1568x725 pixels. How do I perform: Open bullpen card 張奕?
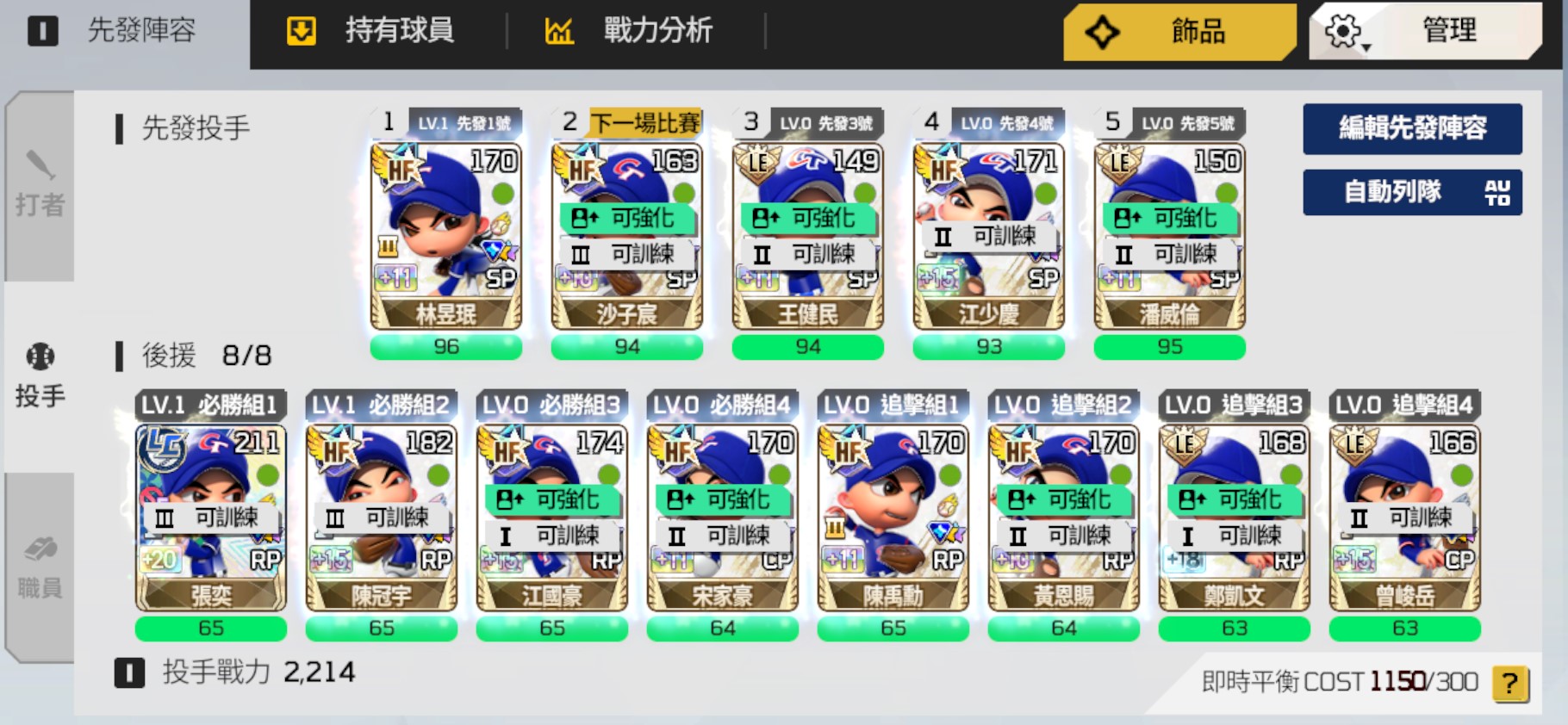211,517
